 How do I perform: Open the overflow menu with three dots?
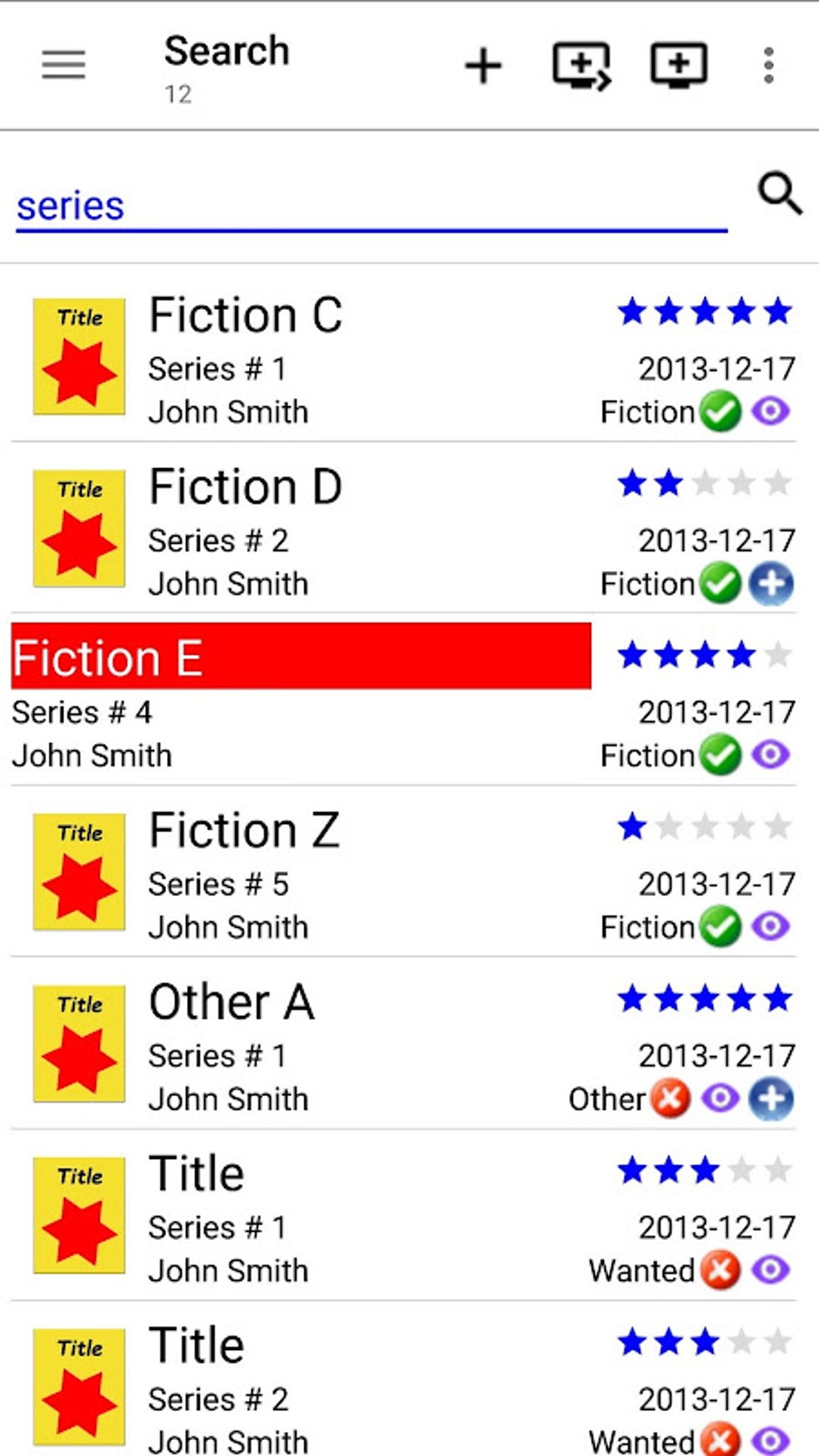click(x=768, y=66)
